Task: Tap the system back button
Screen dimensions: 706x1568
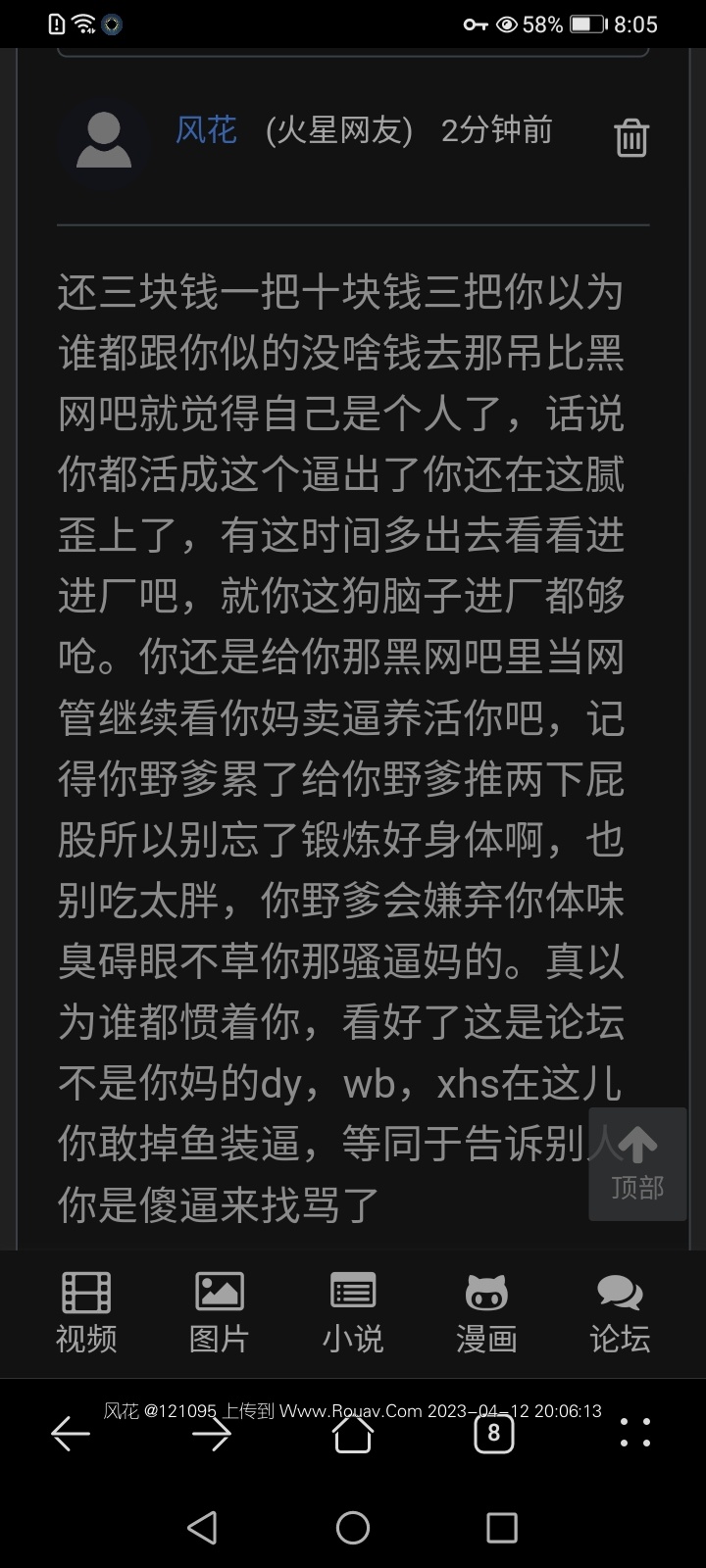Action: coord(202,1527)
